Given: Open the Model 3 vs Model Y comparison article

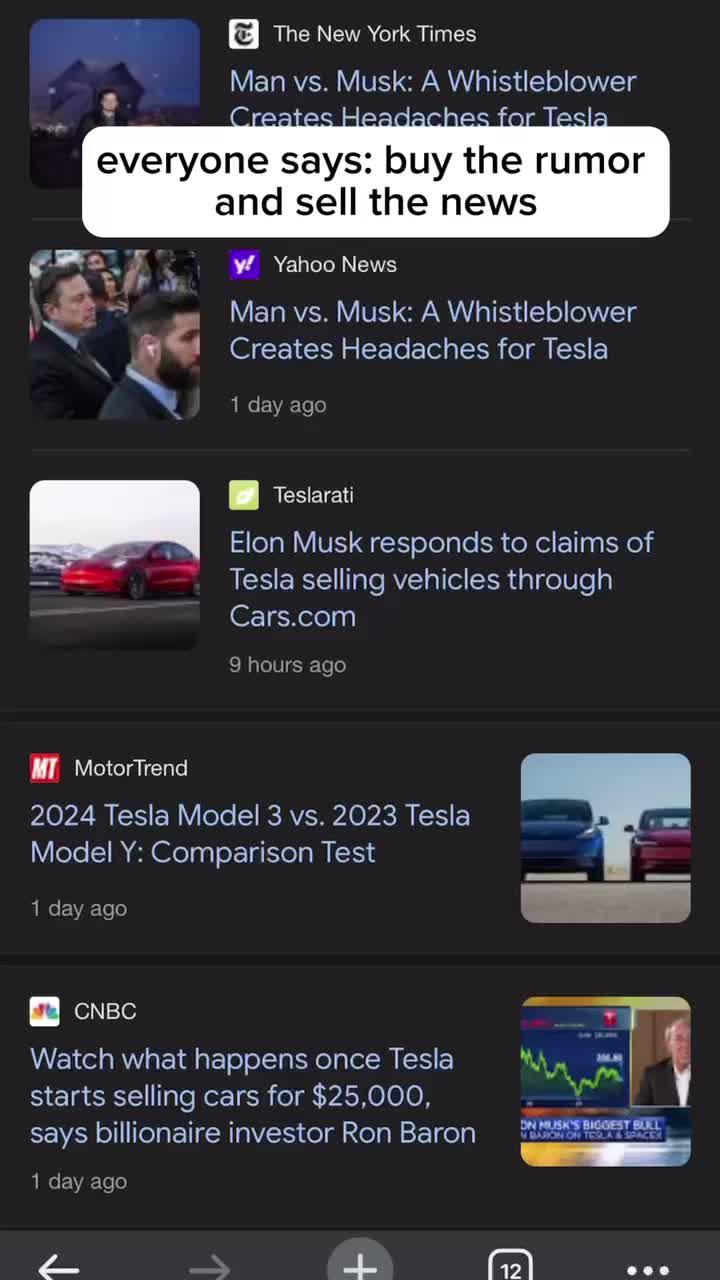Looking at the screenshot, I should 250,834.
